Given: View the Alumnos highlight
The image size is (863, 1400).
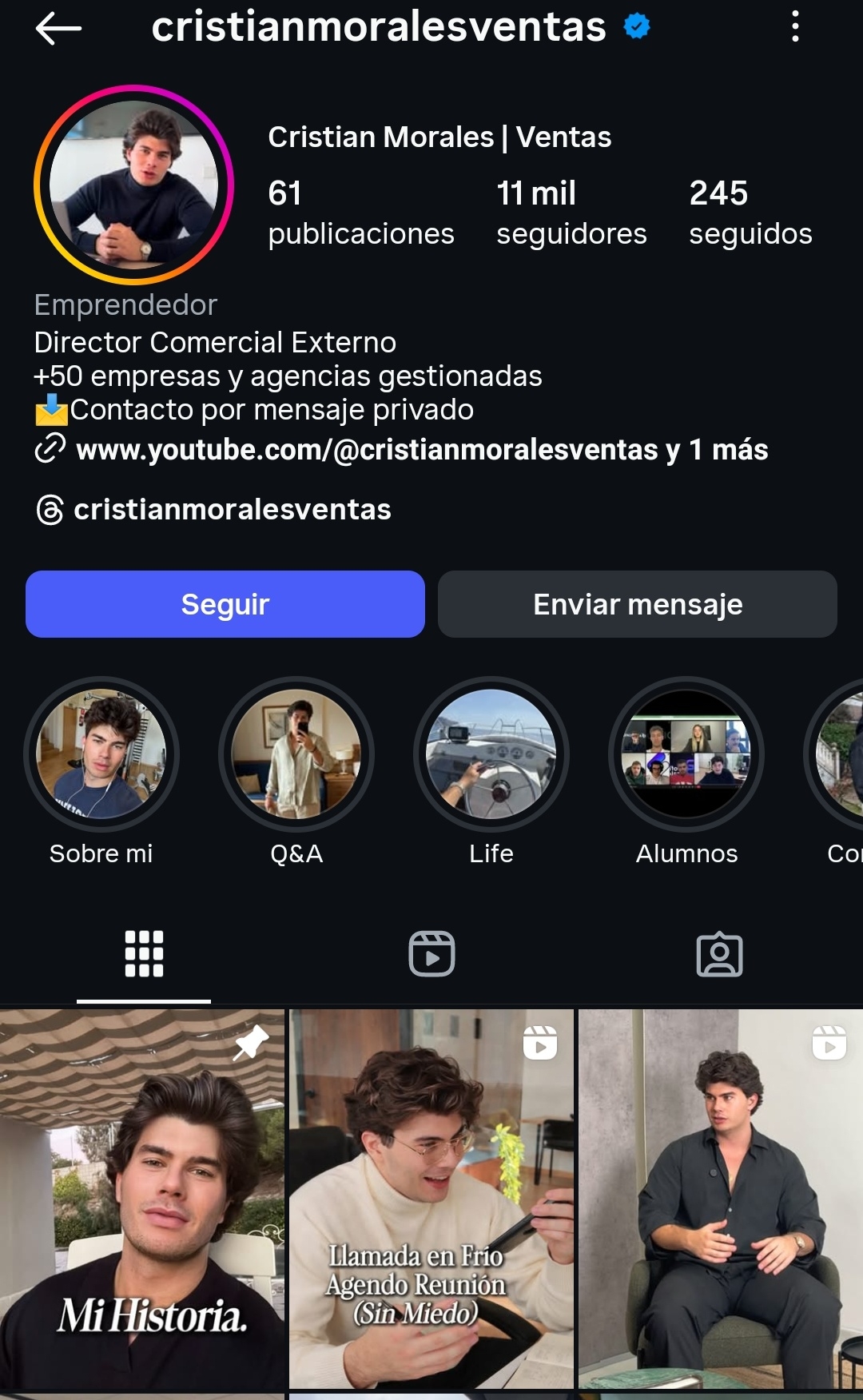Looking at the screenshot, I should coord(686,754).
